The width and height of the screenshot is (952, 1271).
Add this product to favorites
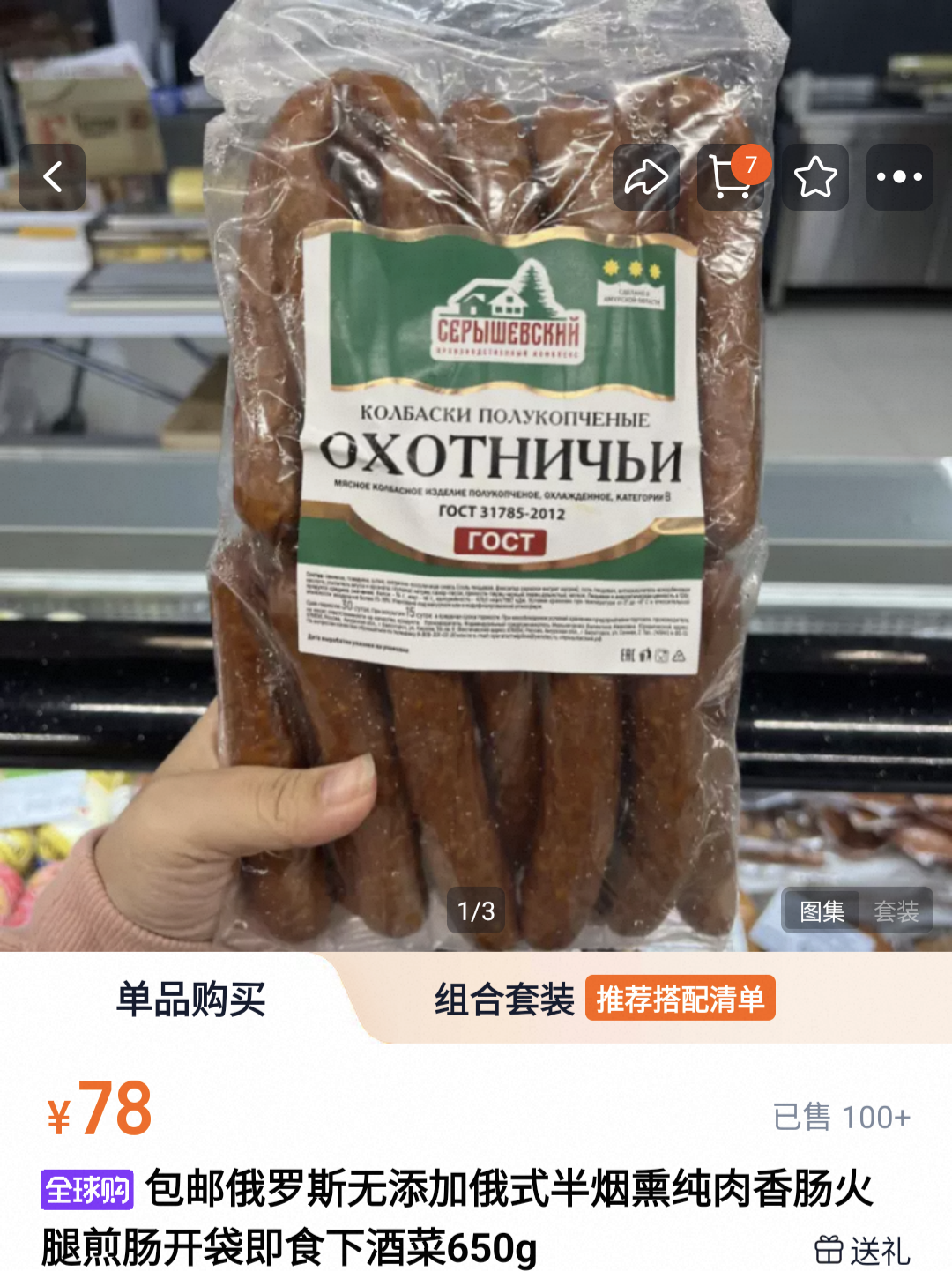tap(815, 177)
